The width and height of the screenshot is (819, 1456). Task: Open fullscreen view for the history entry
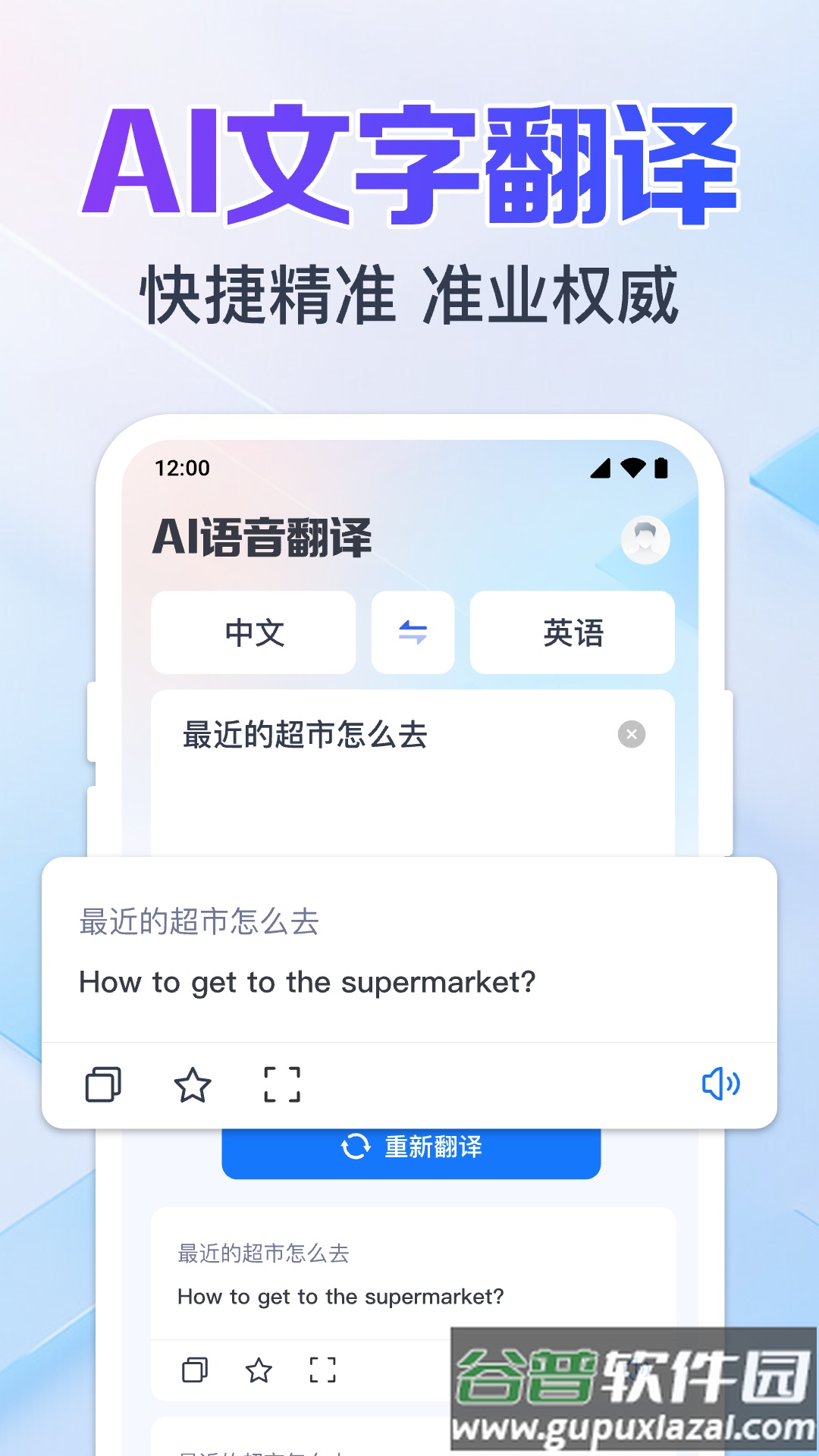(323, 1370)
